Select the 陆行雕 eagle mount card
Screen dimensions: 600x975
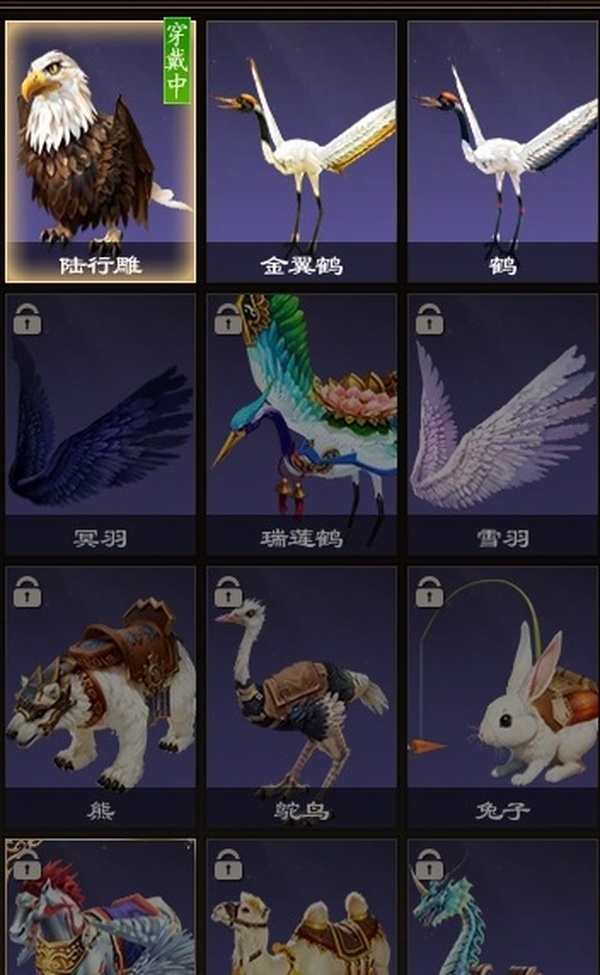(x=100, y=150)
